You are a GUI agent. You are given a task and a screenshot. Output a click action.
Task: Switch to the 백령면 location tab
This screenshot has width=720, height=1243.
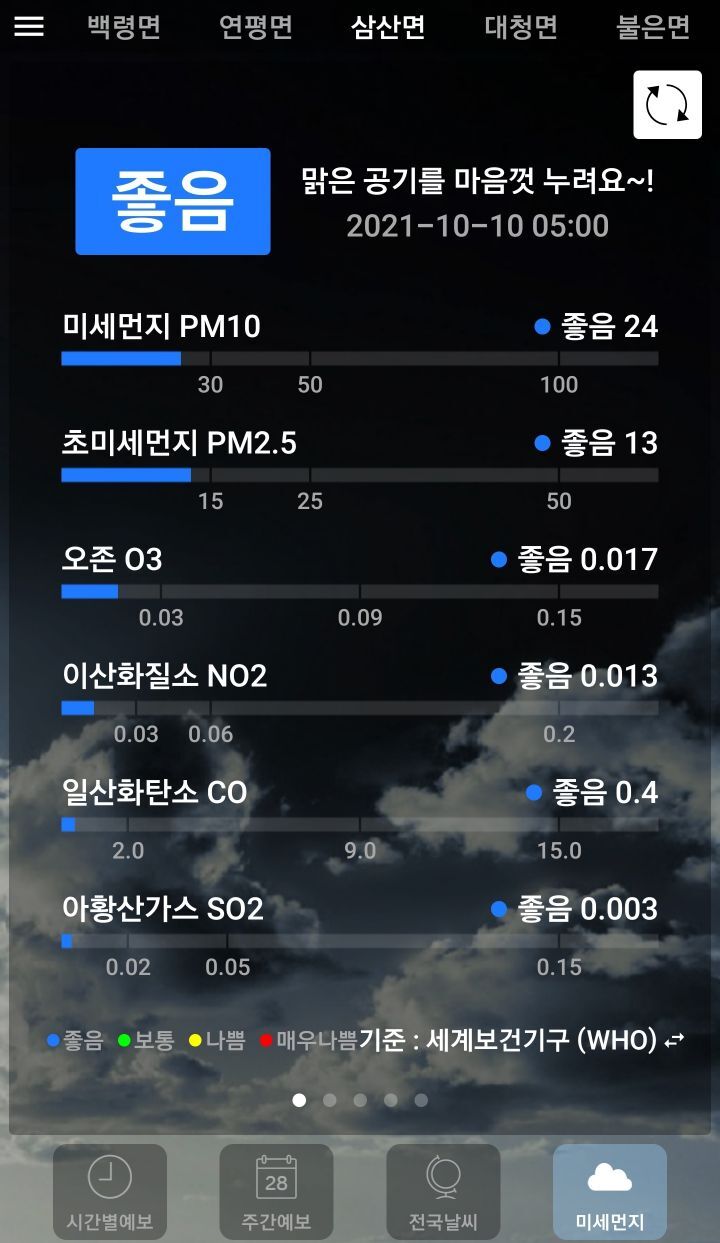(x=124, y=27)
